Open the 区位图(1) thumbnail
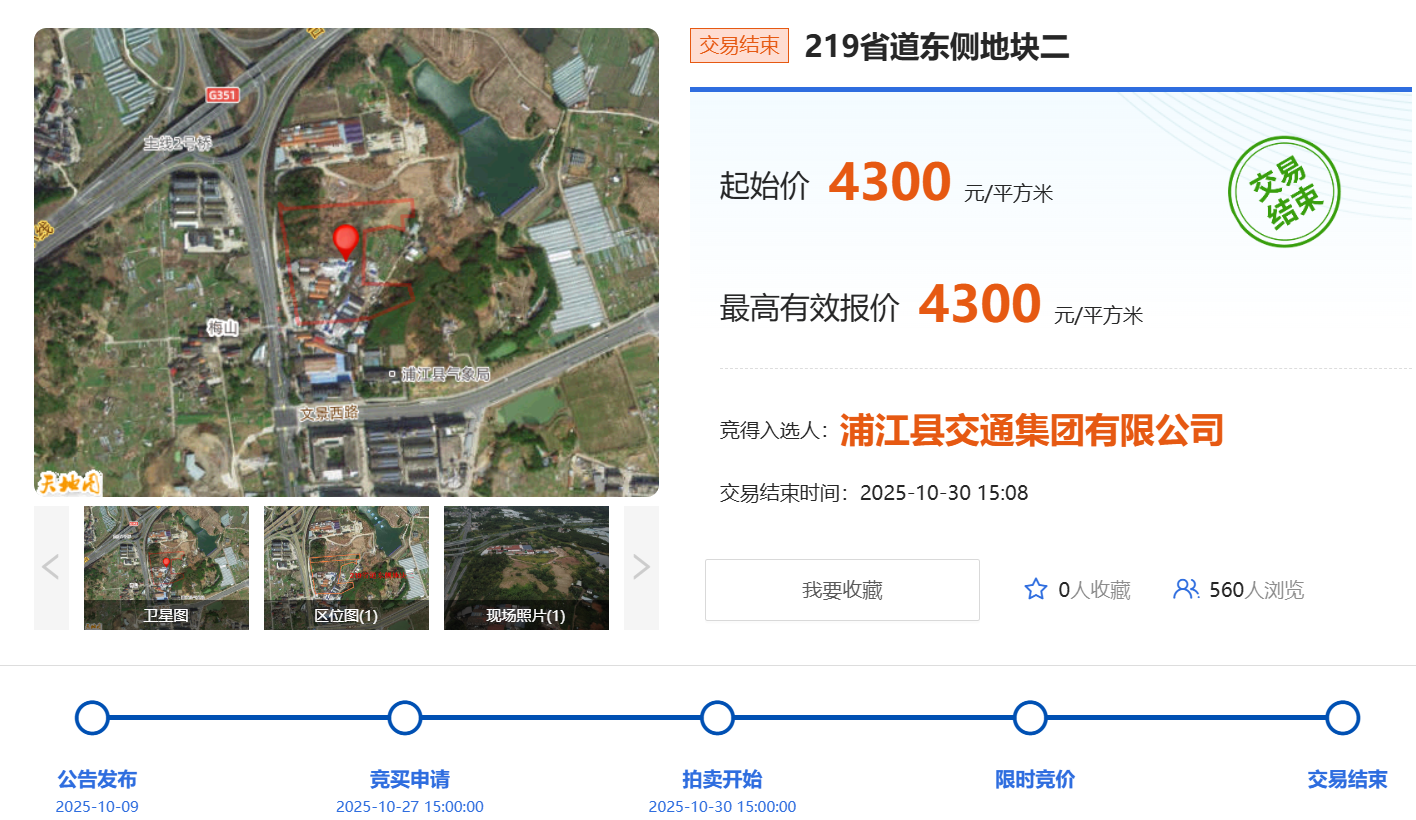This screenshot has height=820, width=1416. (x=346, y=568)
